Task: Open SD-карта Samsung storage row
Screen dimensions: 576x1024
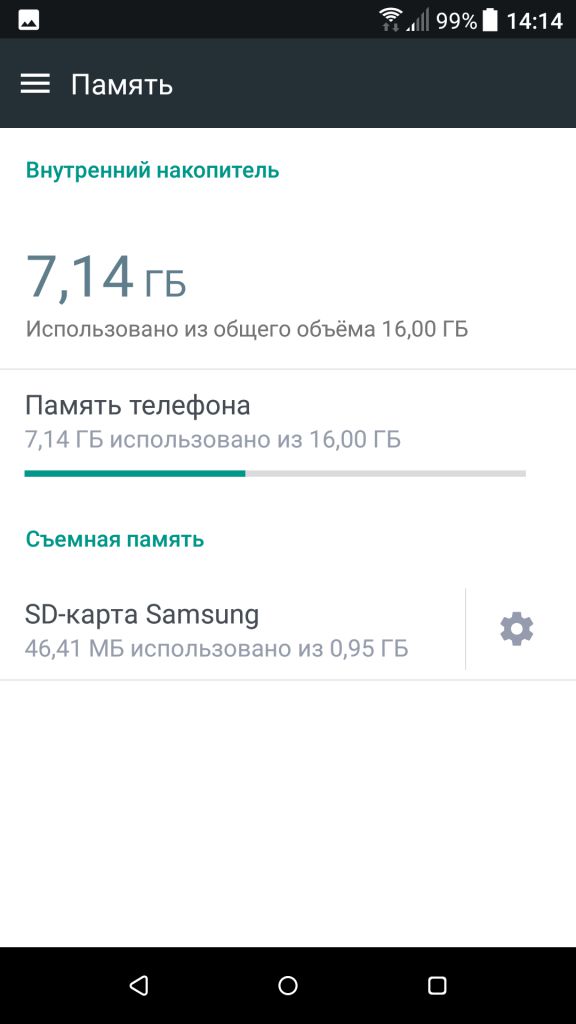Action: 232,630
